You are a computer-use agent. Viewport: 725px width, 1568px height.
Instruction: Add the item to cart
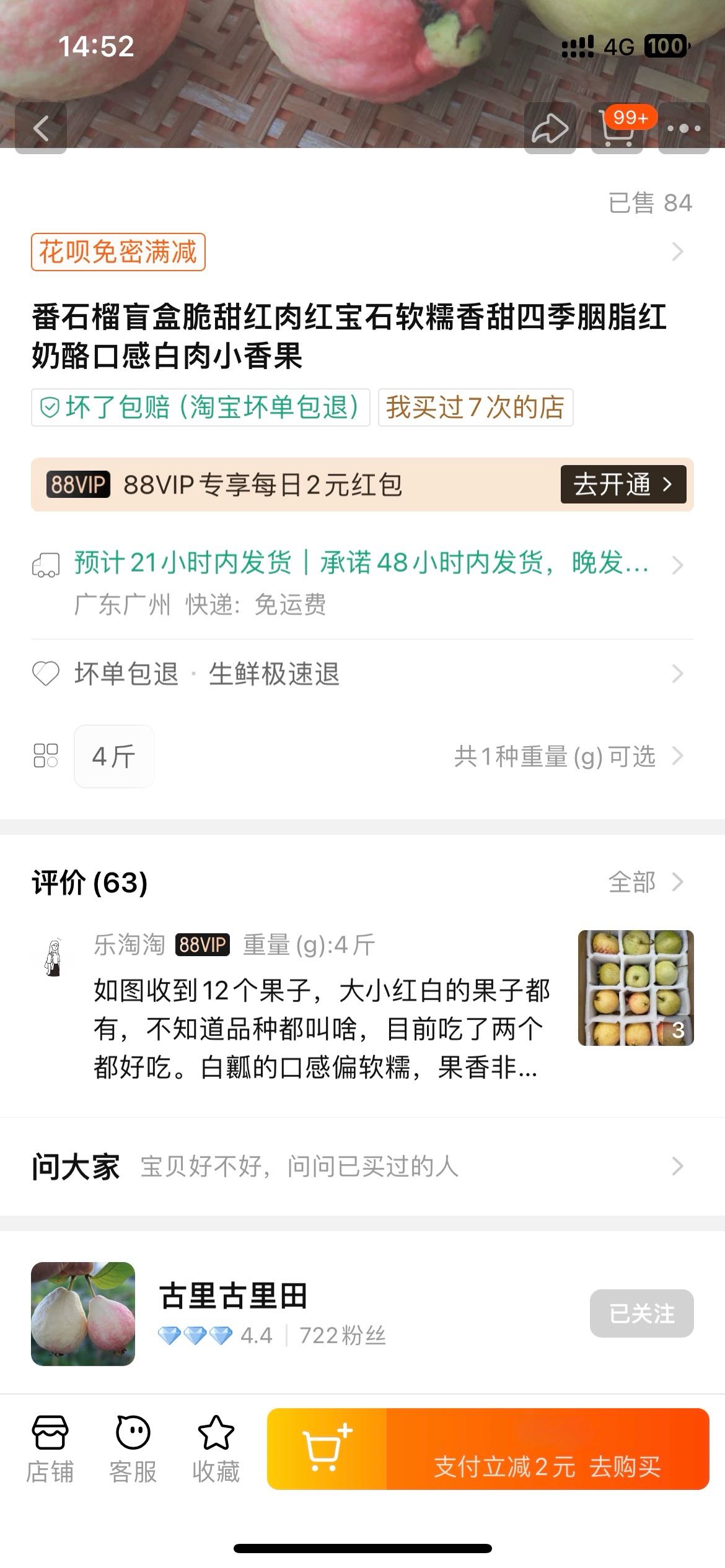click(x=327, y=1449)
